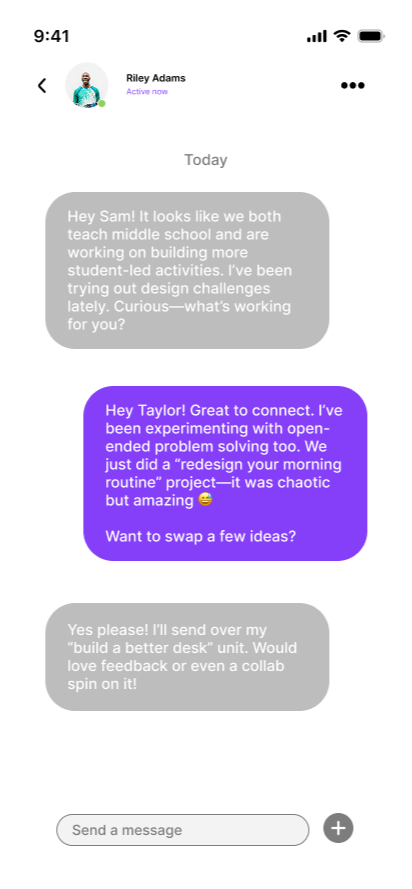This screenshot has width=412, height=889.
Task: Open the three-dot overflow menu
Action: point(352,86)
